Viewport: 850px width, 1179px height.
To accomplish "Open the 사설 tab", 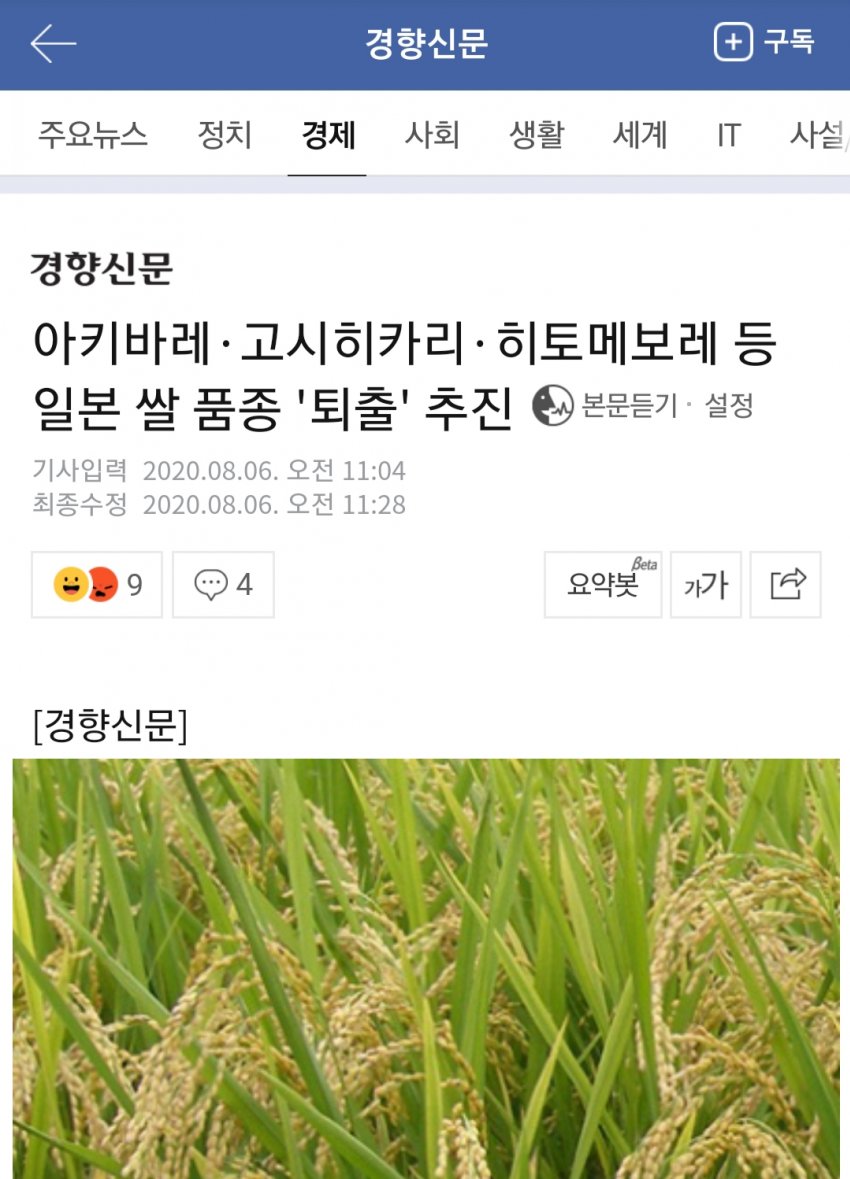I will point(815,134).
